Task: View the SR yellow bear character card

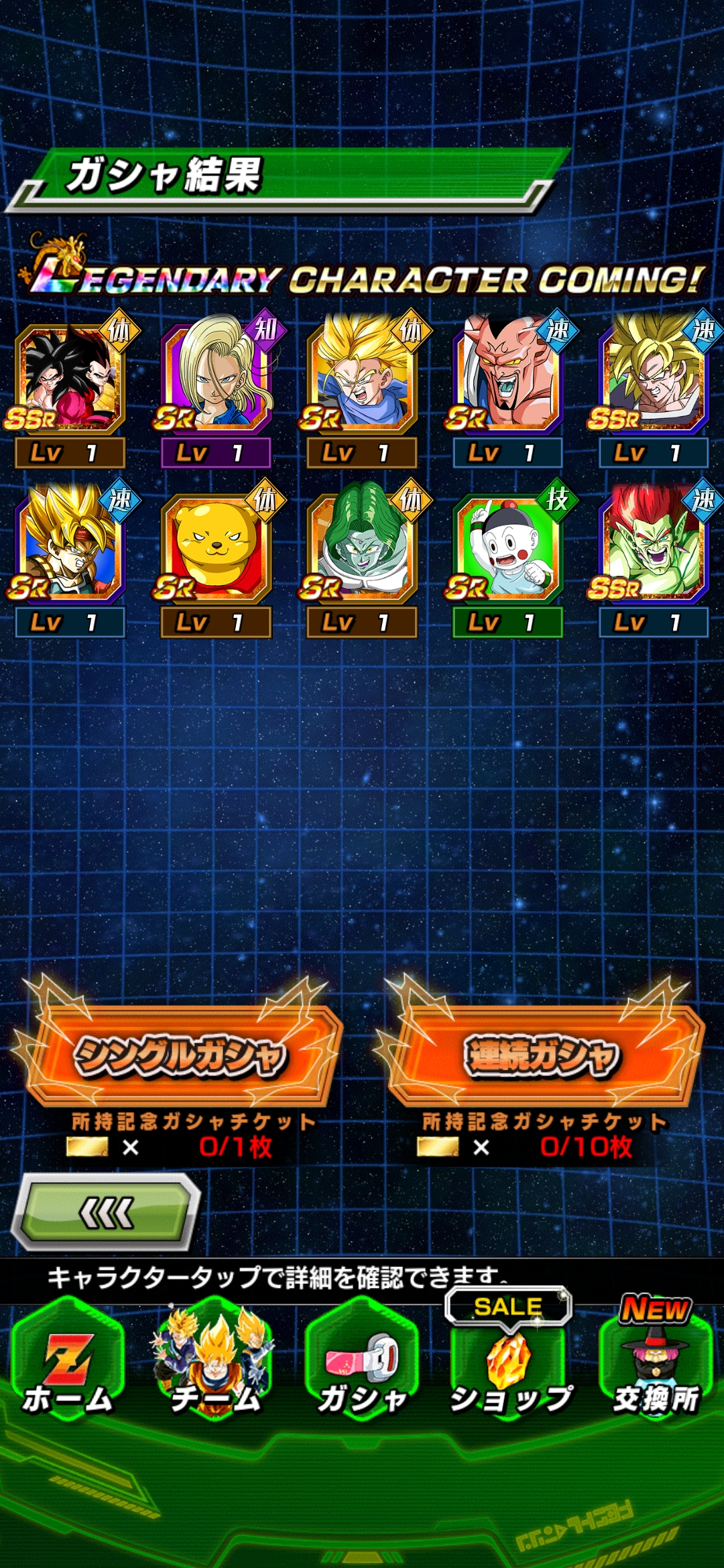Action: [216, 548]
